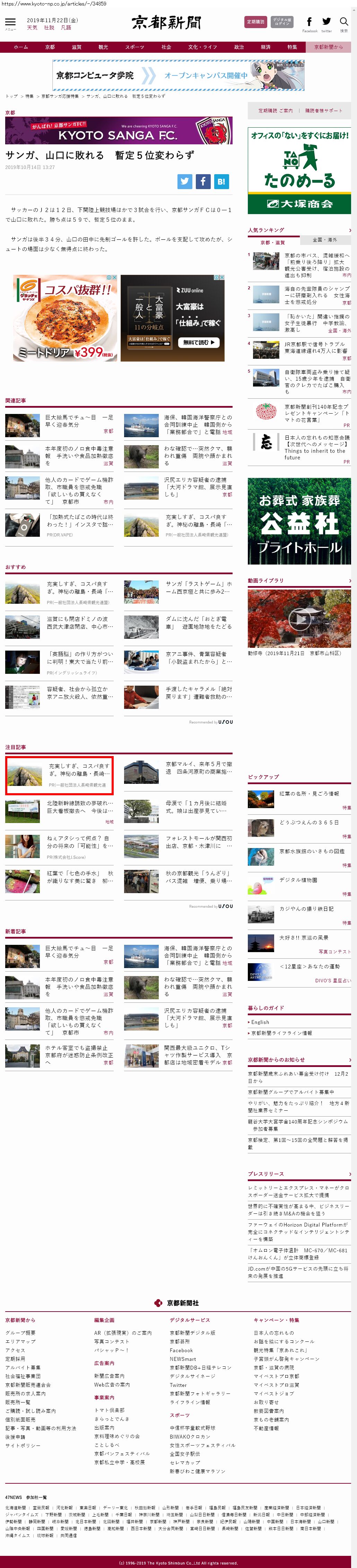Switch to the 滋賀 navigation tab
This screenshot has height=1568, width=357.
point(77,47)
